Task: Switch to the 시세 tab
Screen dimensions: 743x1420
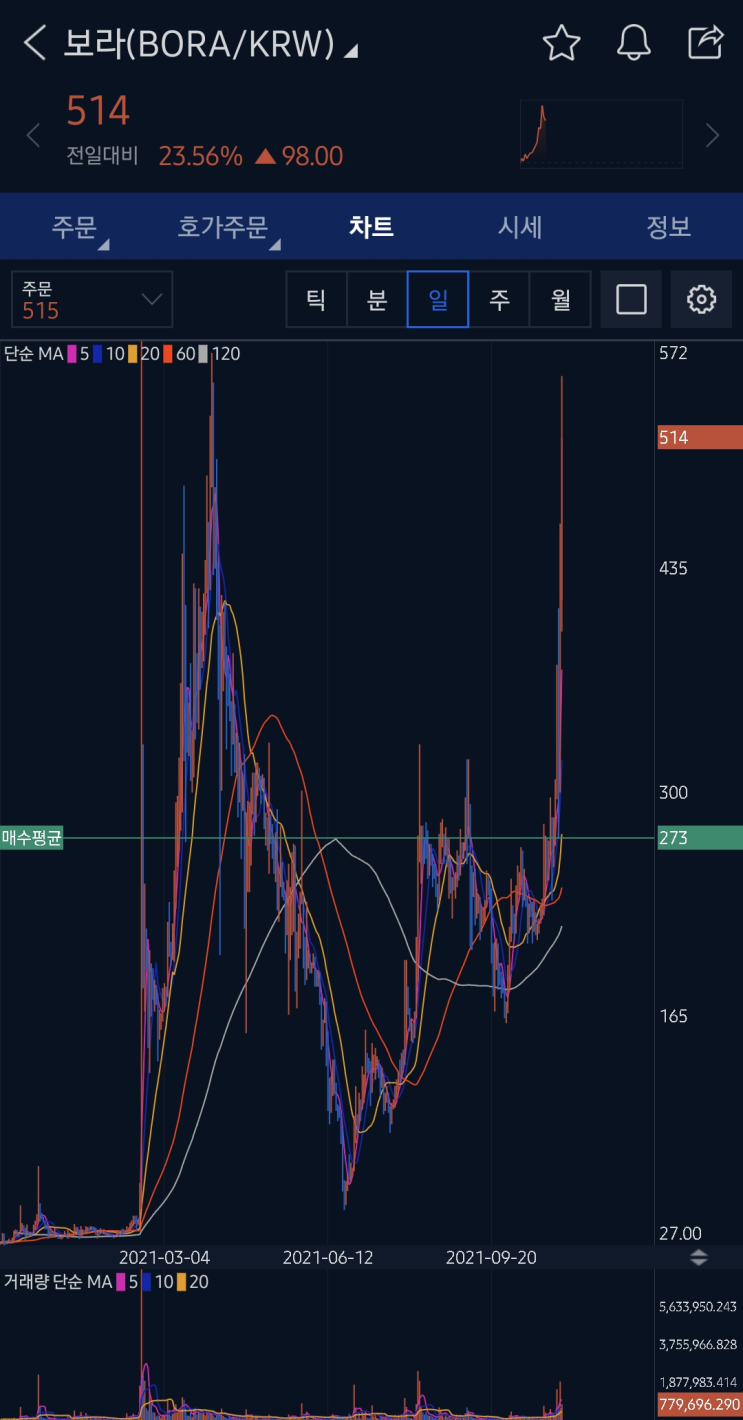Action: pos(520,227)
